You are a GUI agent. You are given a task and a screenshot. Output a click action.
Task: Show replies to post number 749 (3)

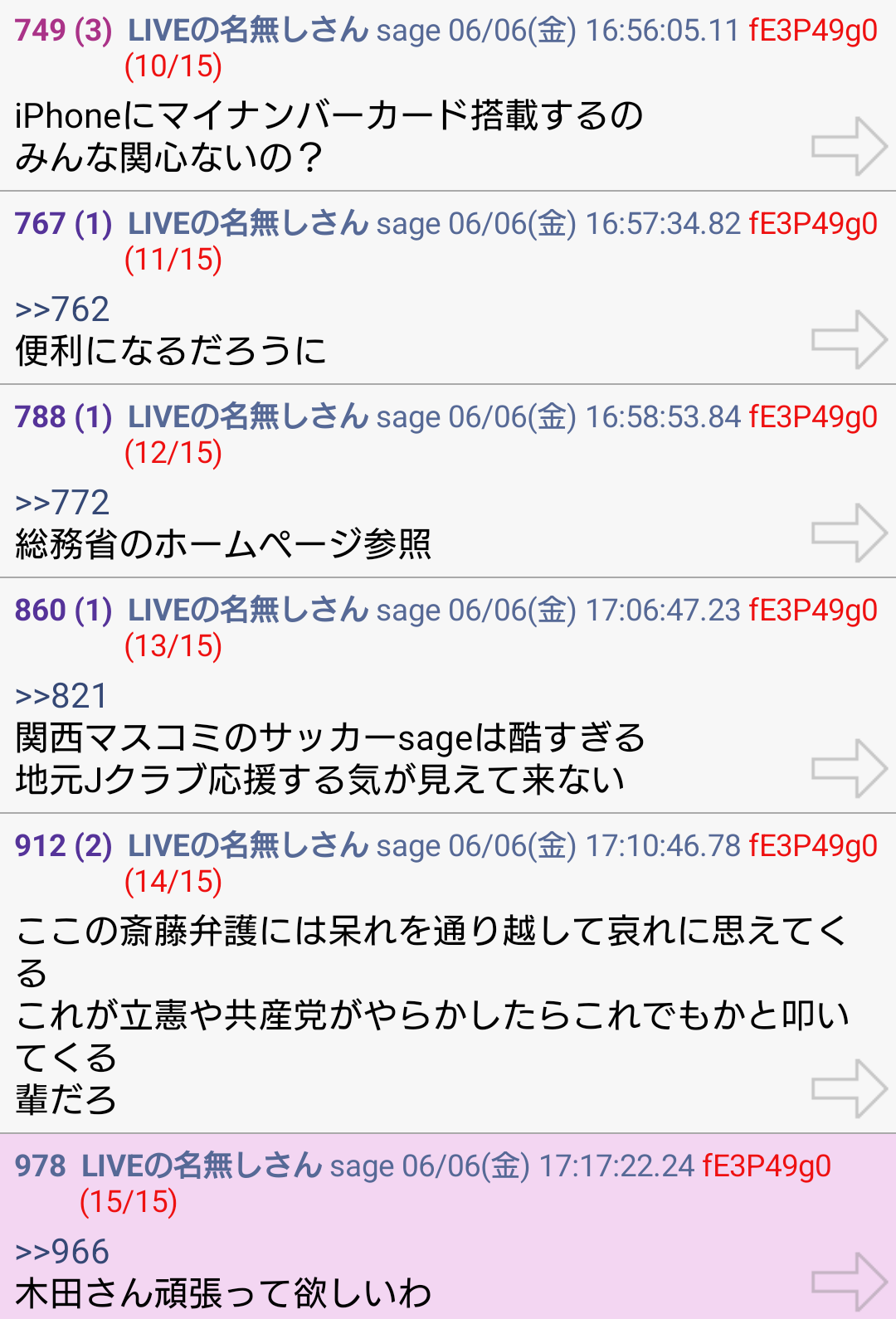pyautogui.click(x=63, y=31)
